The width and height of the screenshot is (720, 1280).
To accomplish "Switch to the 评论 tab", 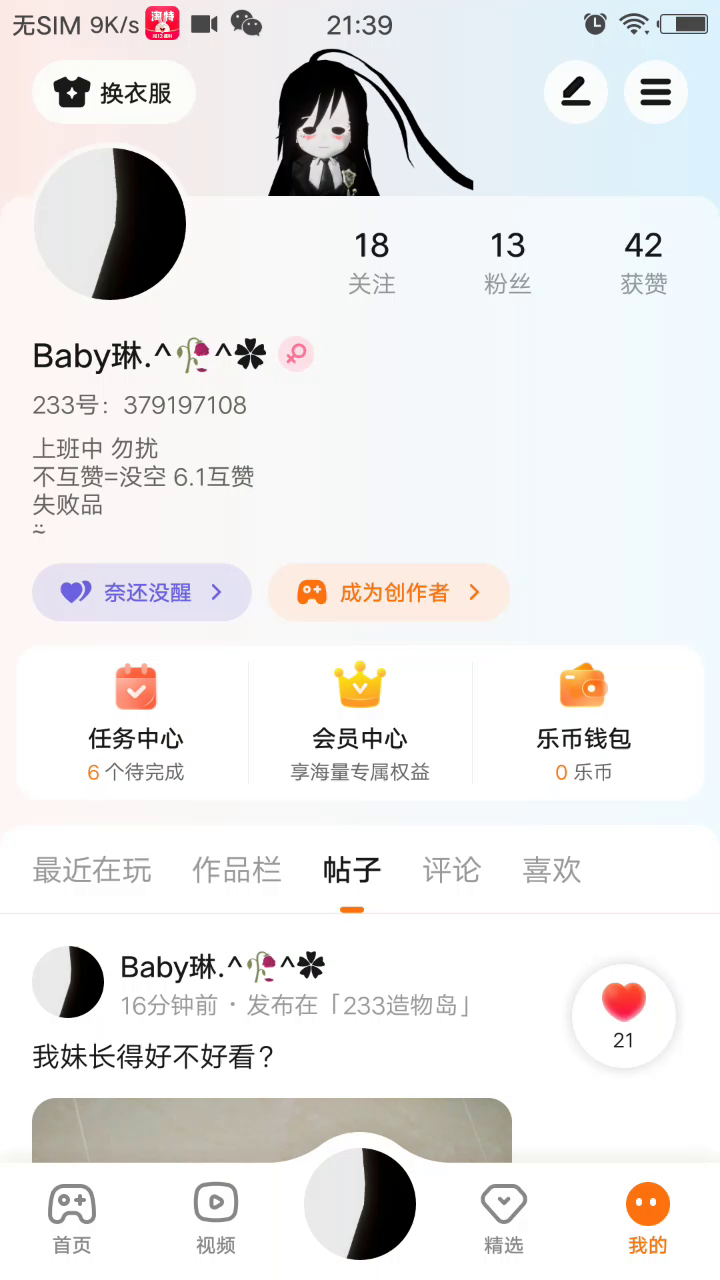I will [451, 870].
